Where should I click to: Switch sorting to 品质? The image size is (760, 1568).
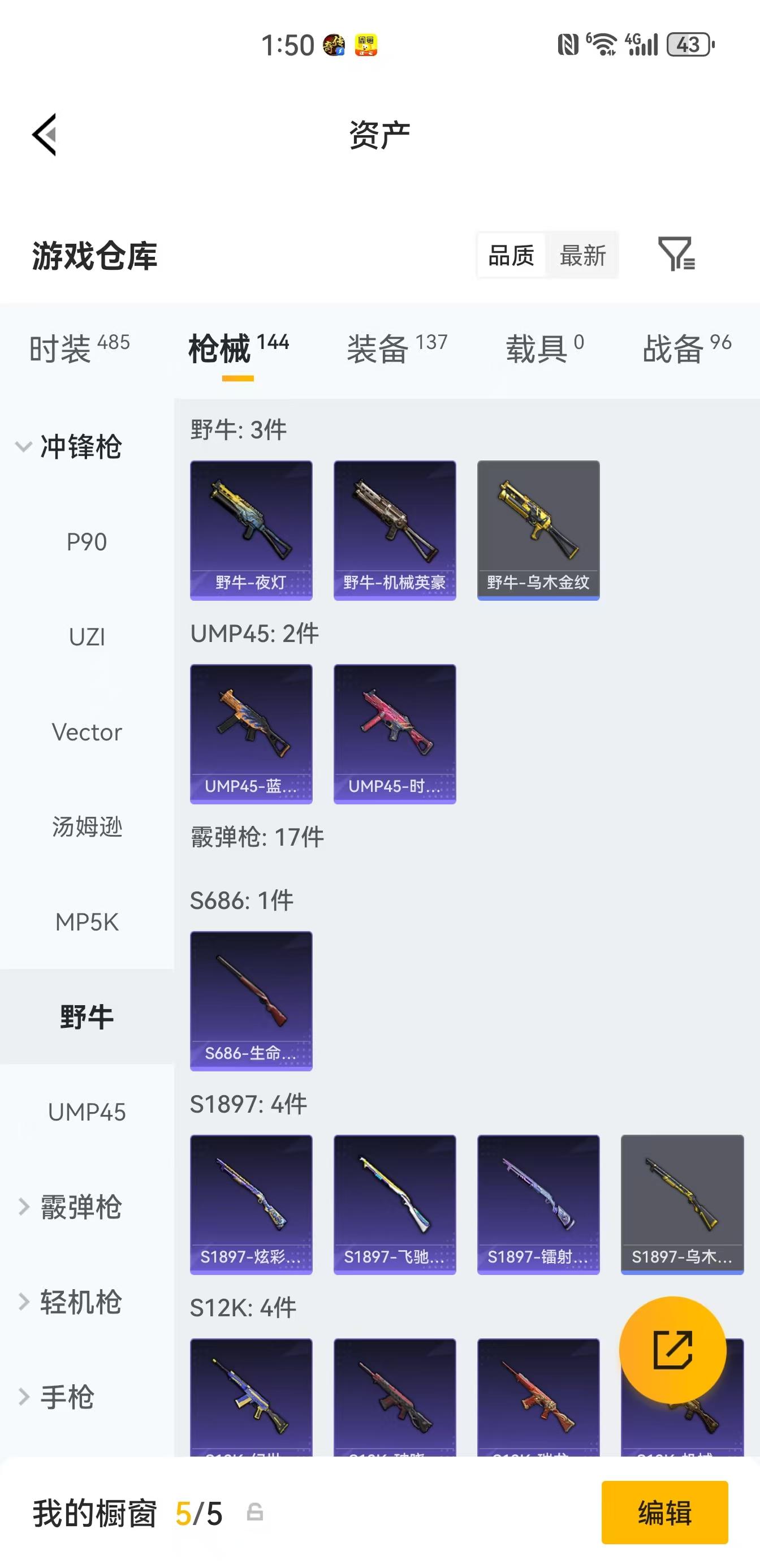pos(511,256)
